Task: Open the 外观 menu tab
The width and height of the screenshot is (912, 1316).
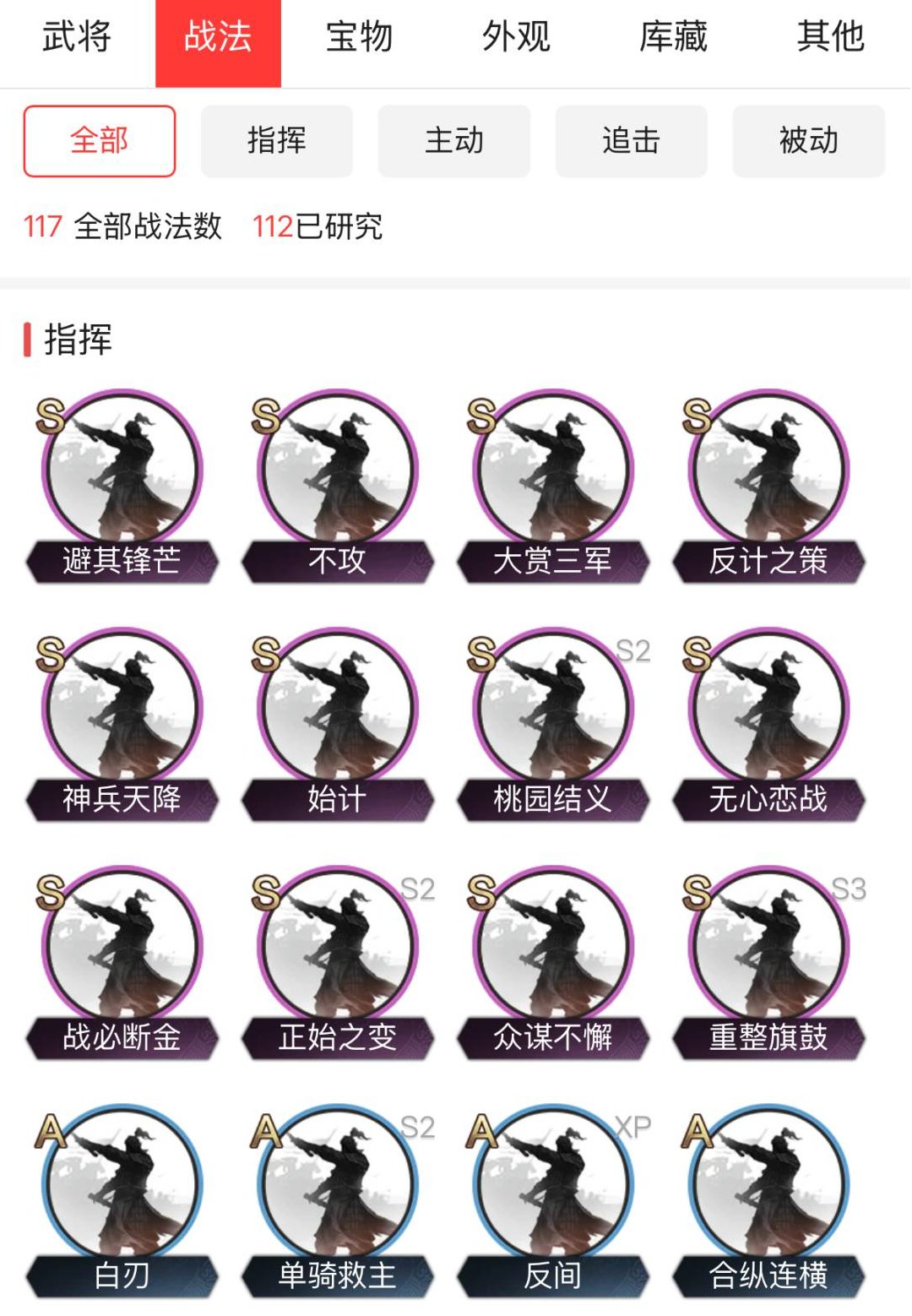Action: [516, 37]
